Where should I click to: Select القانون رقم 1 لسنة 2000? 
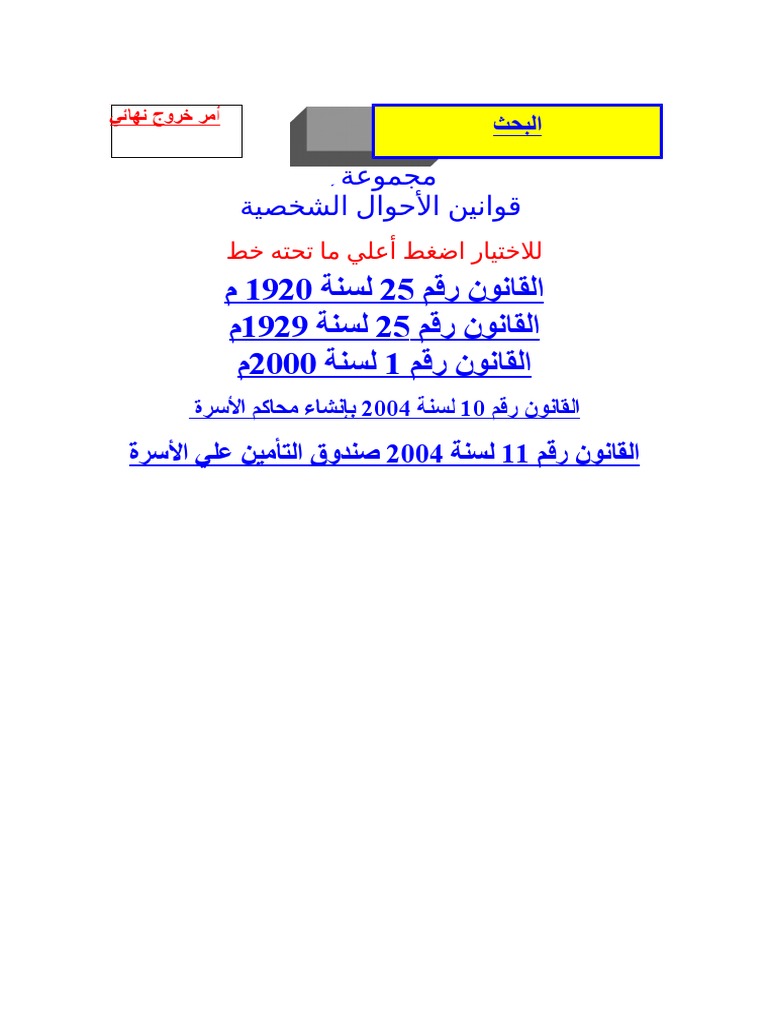tap(384, 363)
